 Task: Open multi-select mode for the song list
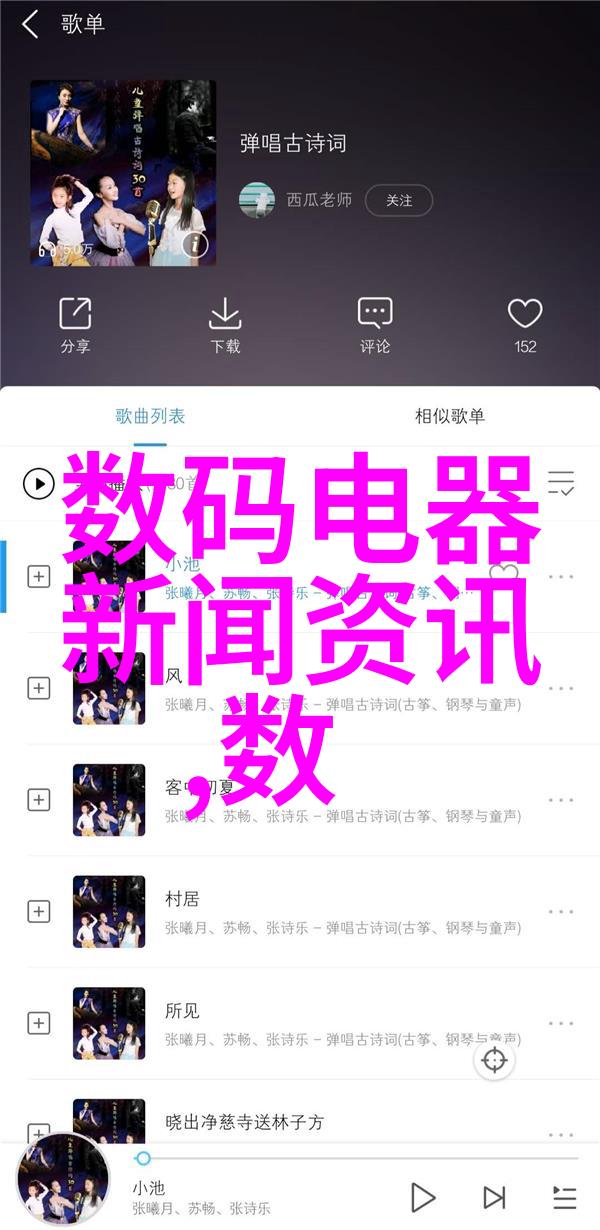(562, 485)
